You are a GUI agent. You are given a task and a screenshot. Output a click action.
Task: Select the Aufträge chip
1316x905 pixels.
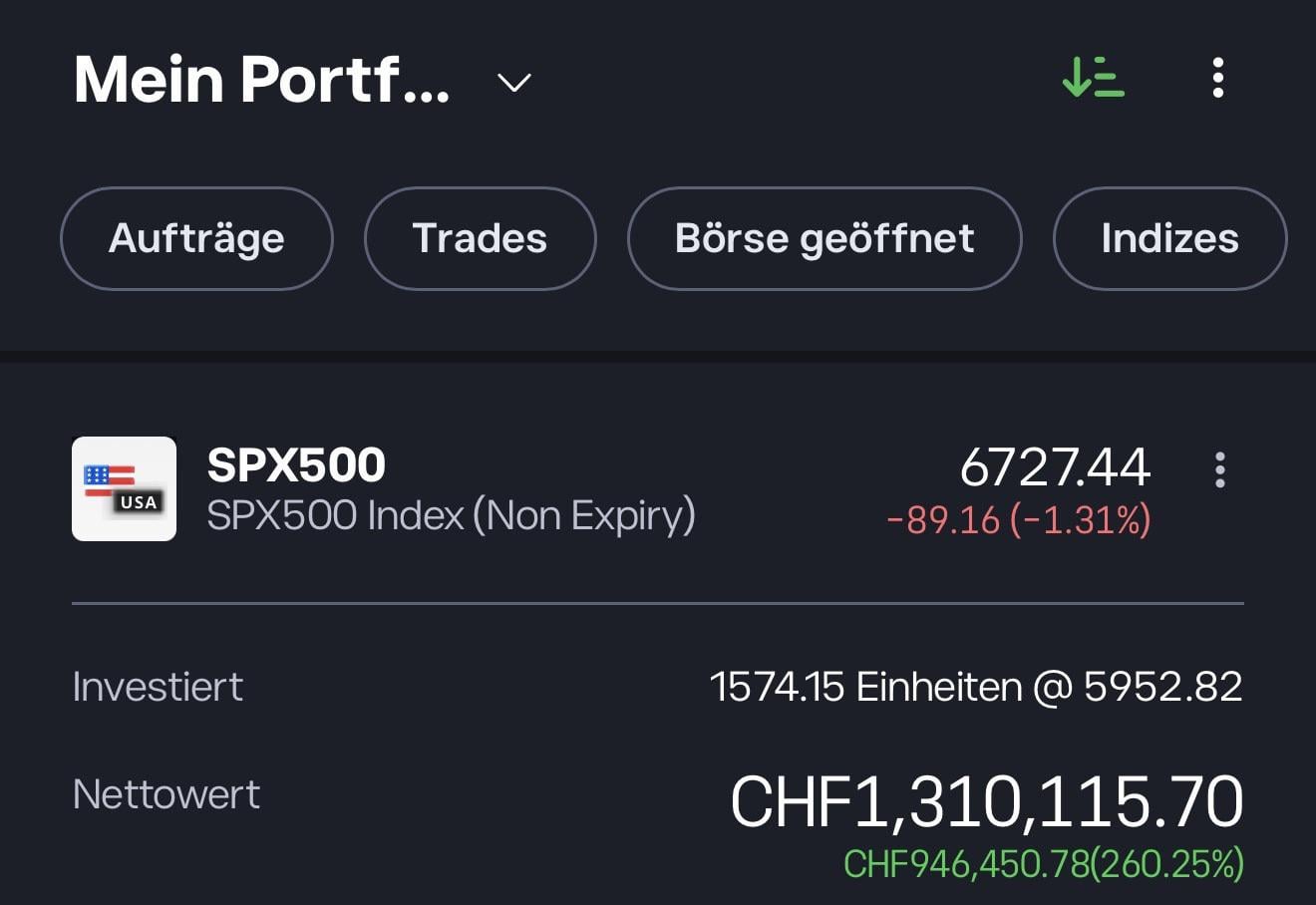(196, 238)
